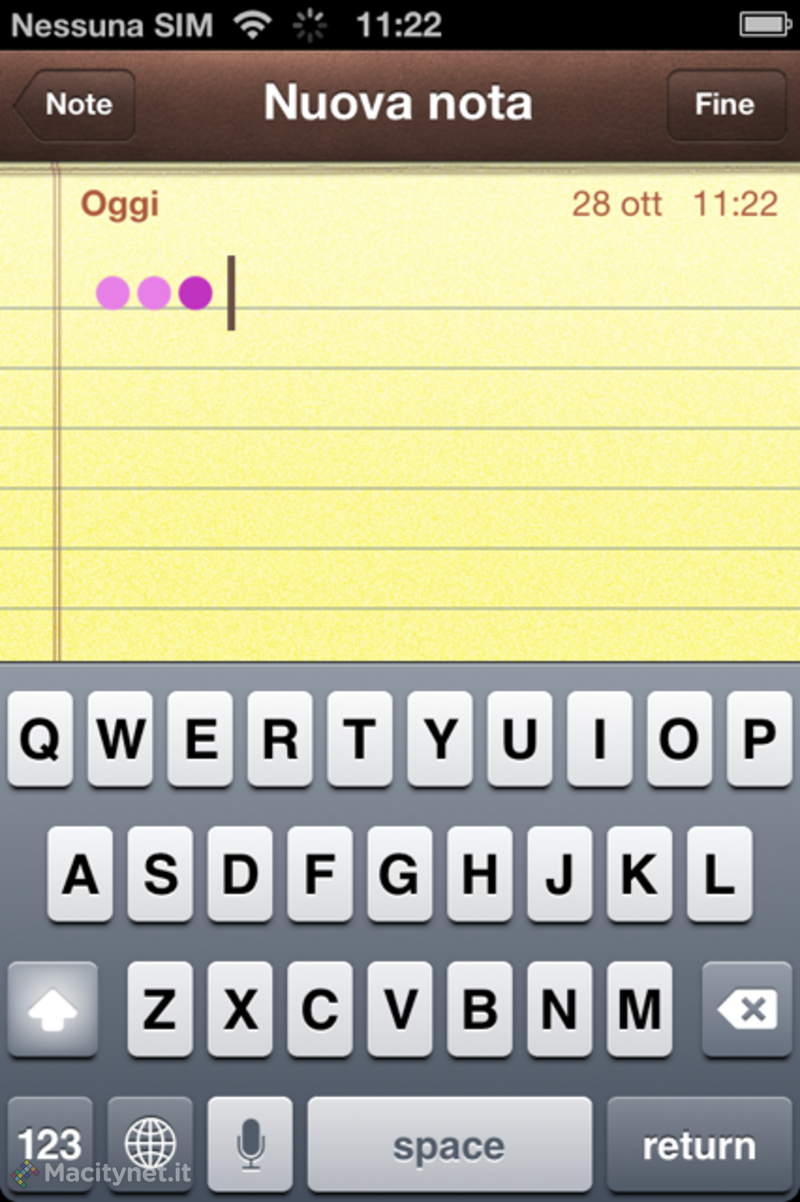
Task: Switch keyboard language with the globe key
Action: [x=150, y=1145]
